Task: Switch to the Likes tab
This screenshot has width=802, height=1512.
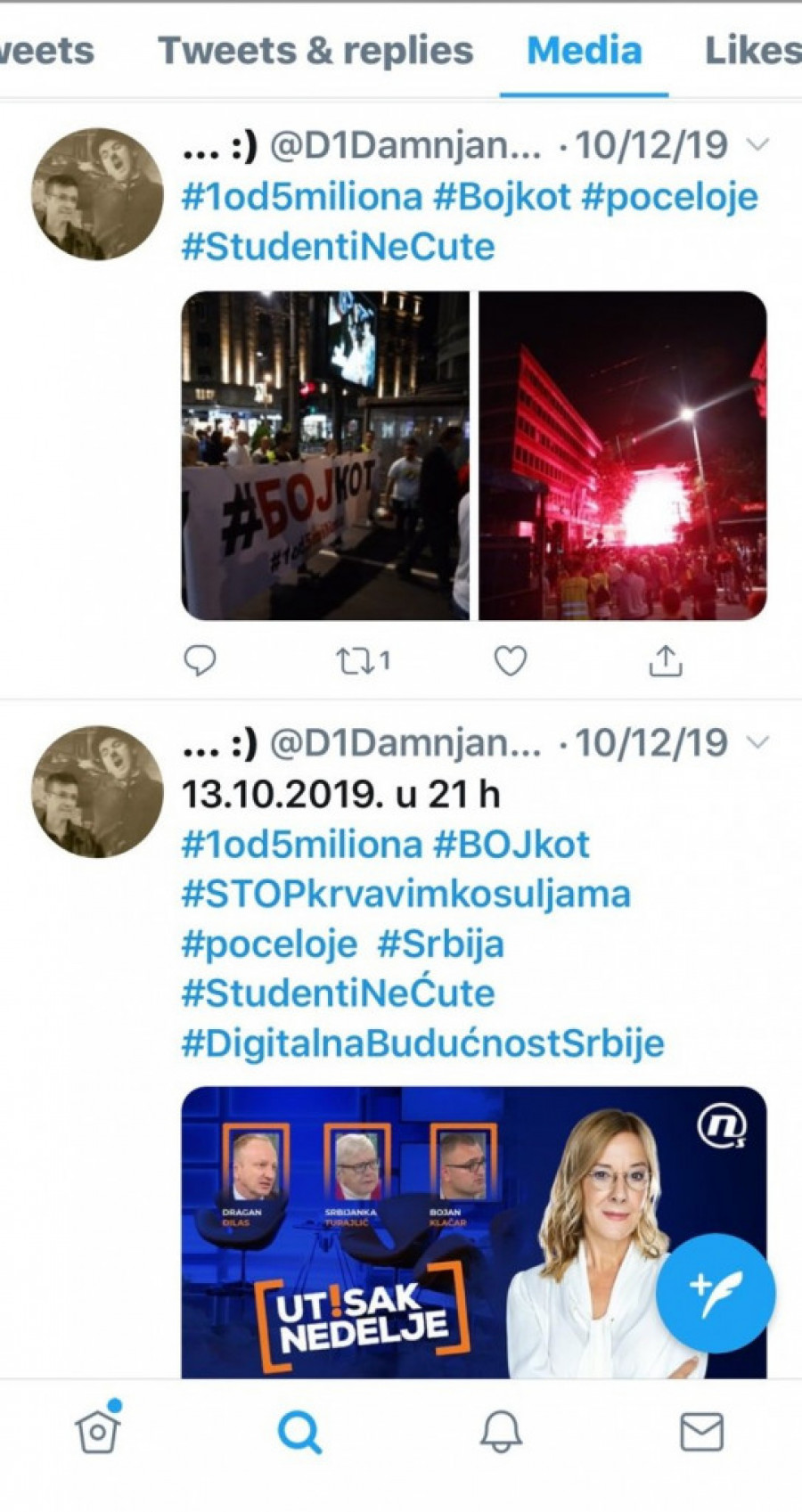Action: click(x=751, y=51)
